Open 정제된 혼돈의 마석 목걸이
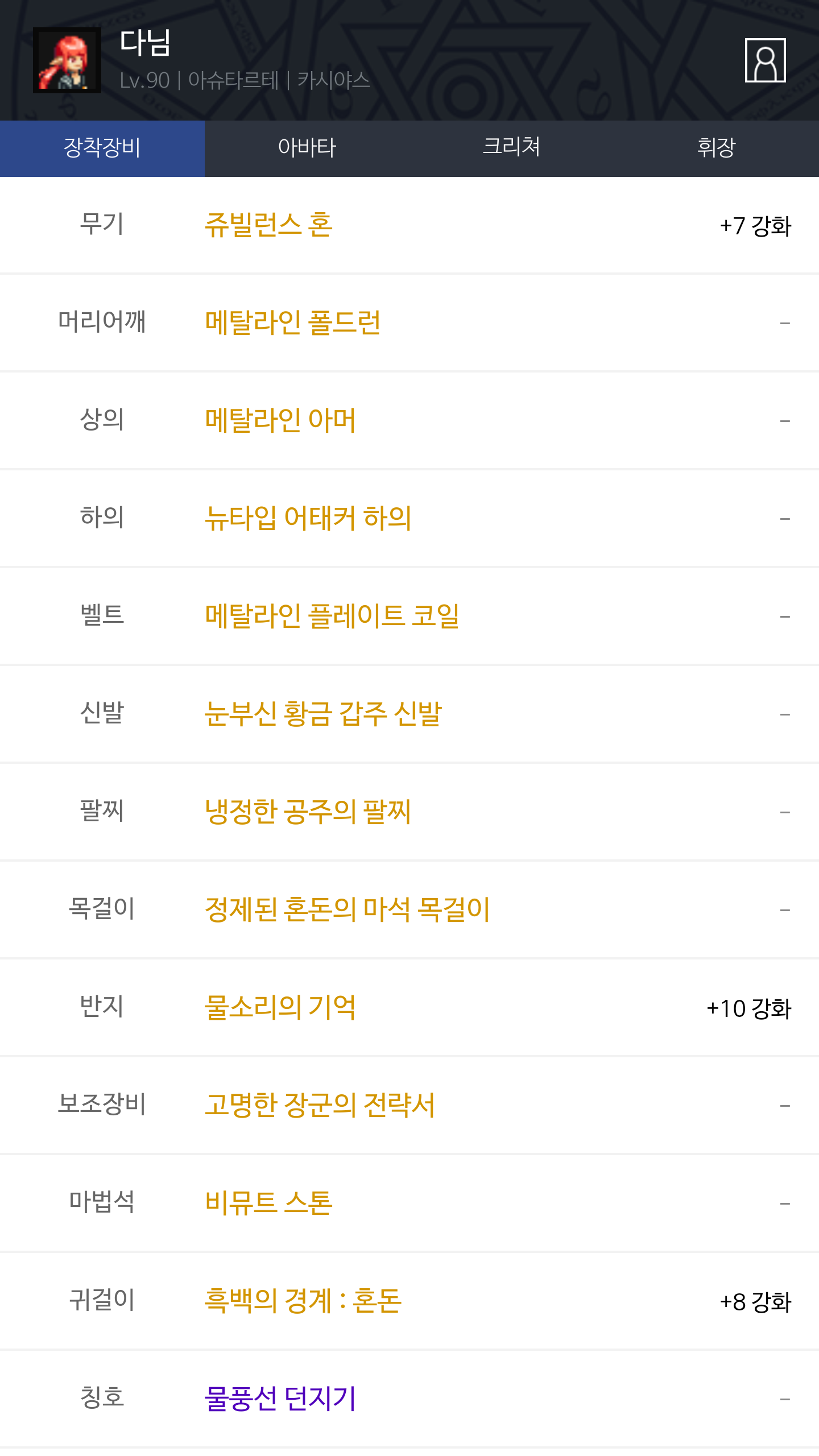This screenshot has width=819, height=1456. pos(347,910)
